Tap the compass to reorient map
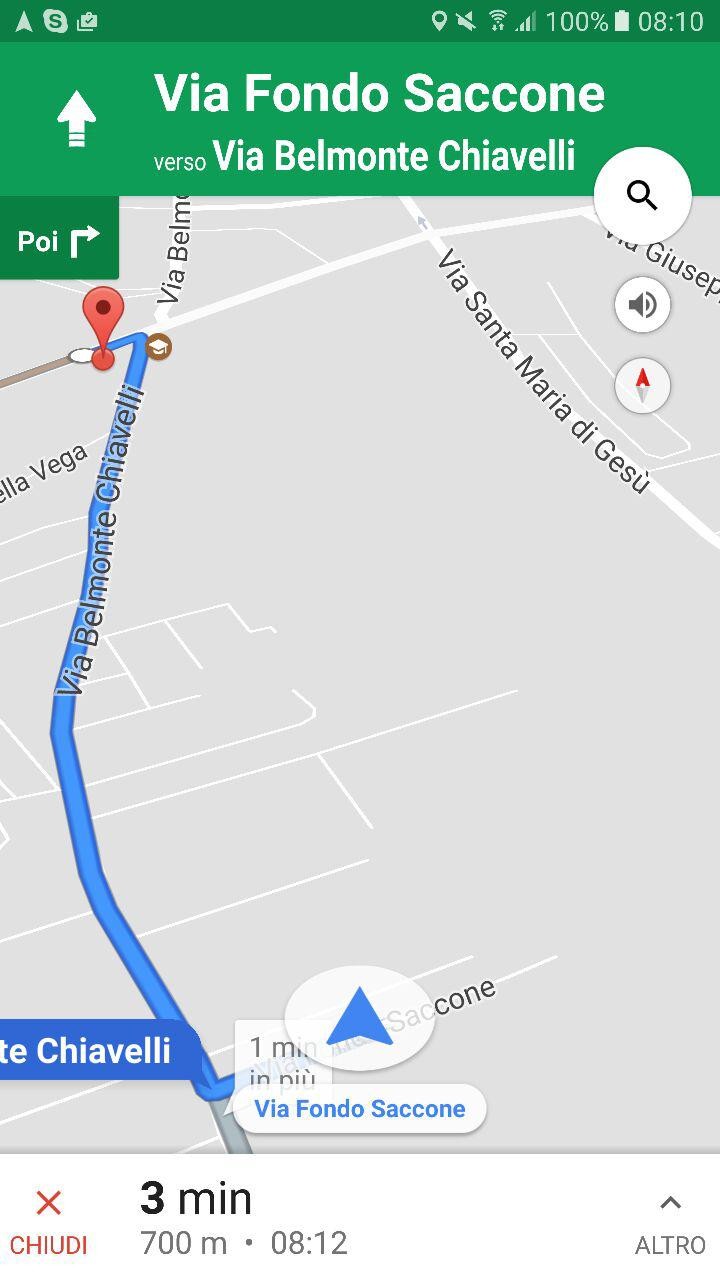Screen dimensions: 720x1280 pos(642,385)
